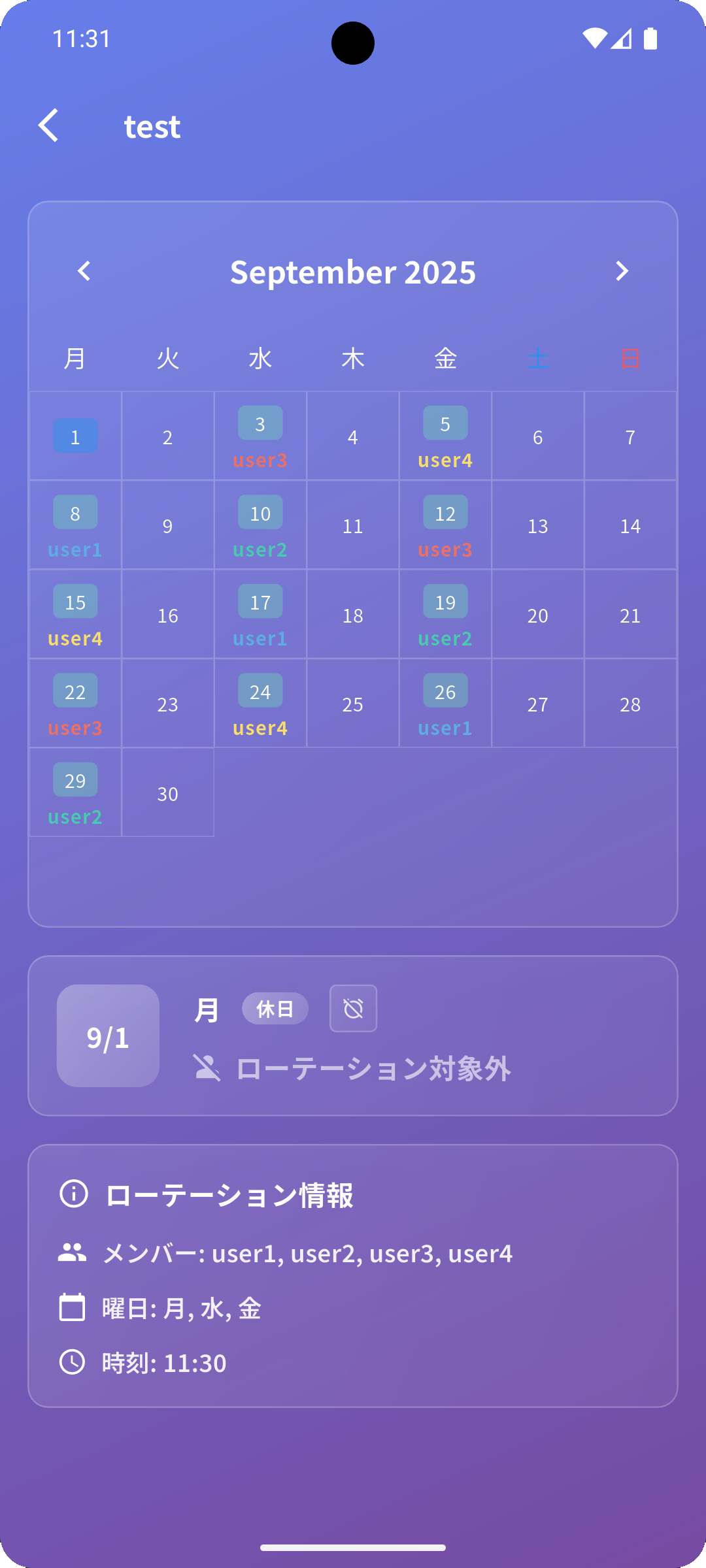Screen dimensions: 706x1568
Task: Select day 30 on the calendar
Action: (x=168, y=793)
